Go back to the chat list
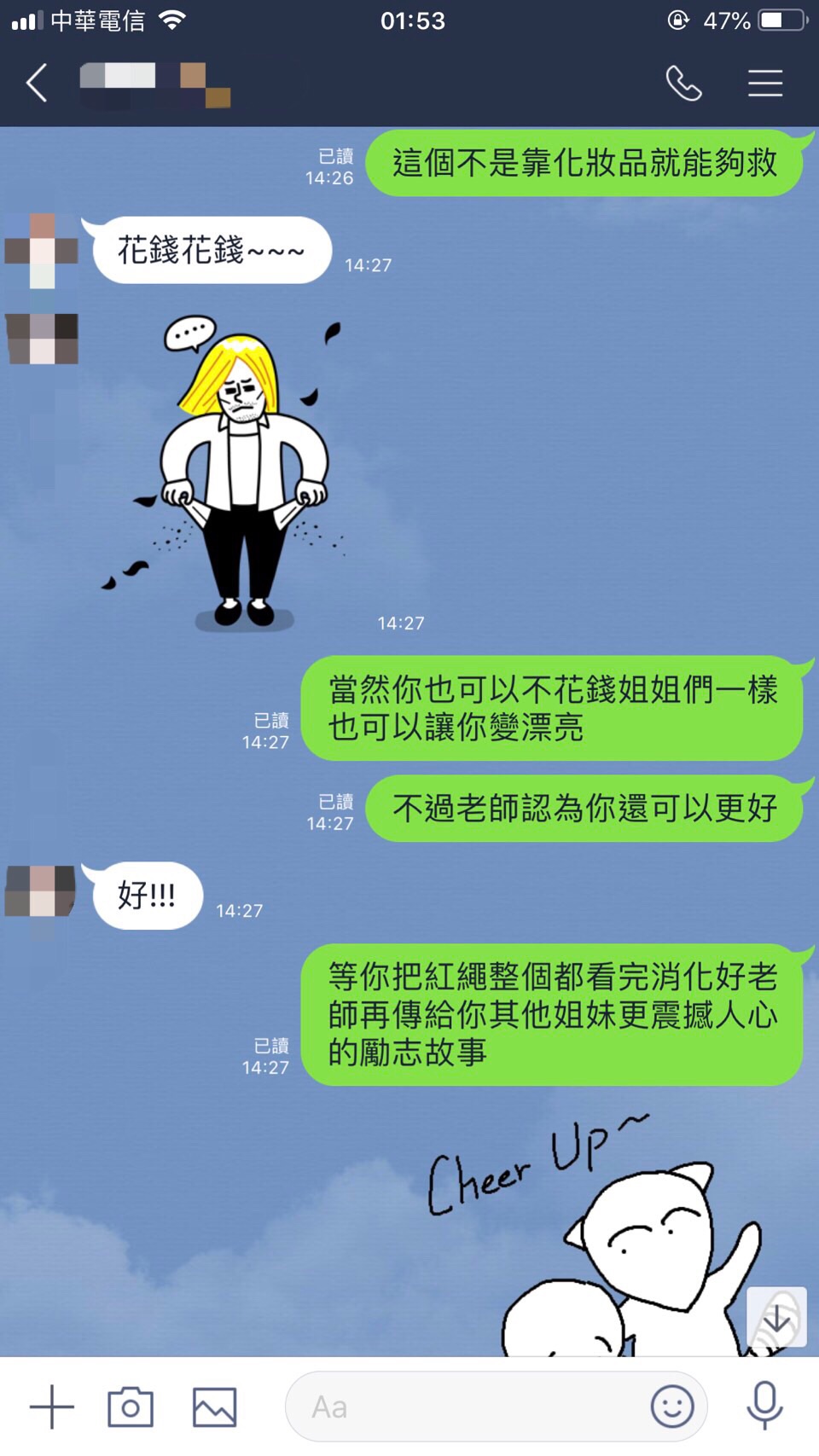Viewport: 819px width, 1456px height. pos(37,84)
